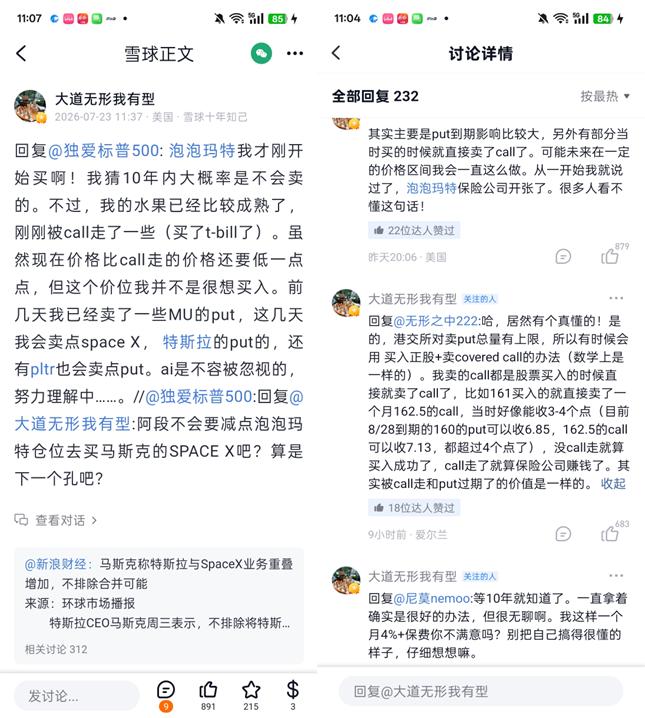Screen dimensions: 645x718
Task: Tap the 回复@大道无形我有型 input field
Action: (481, 691)
